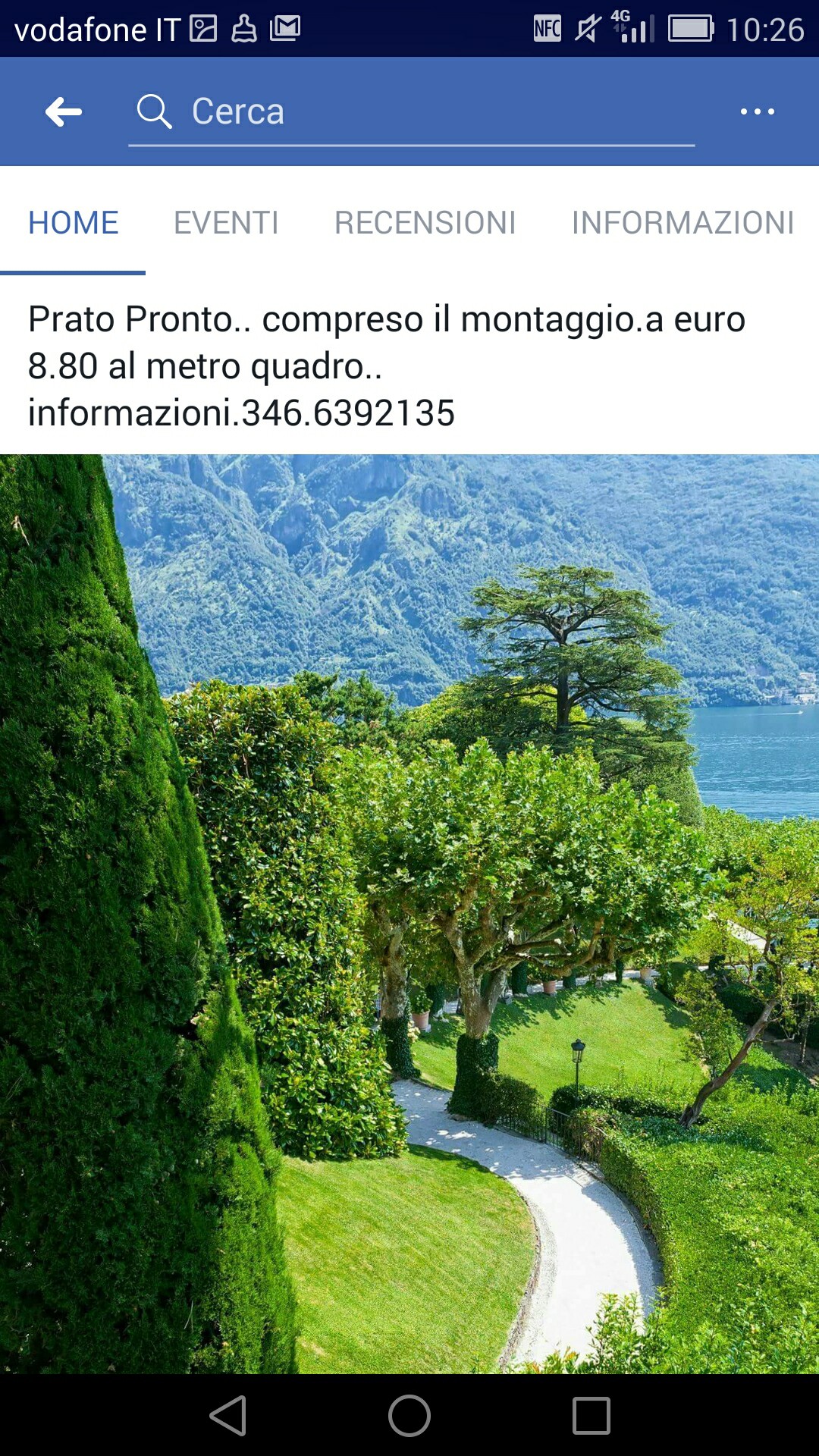The width and height of the screenshot is (819, 1456).
Task: Tap the Cerca search field
Action: click(411, 112)
